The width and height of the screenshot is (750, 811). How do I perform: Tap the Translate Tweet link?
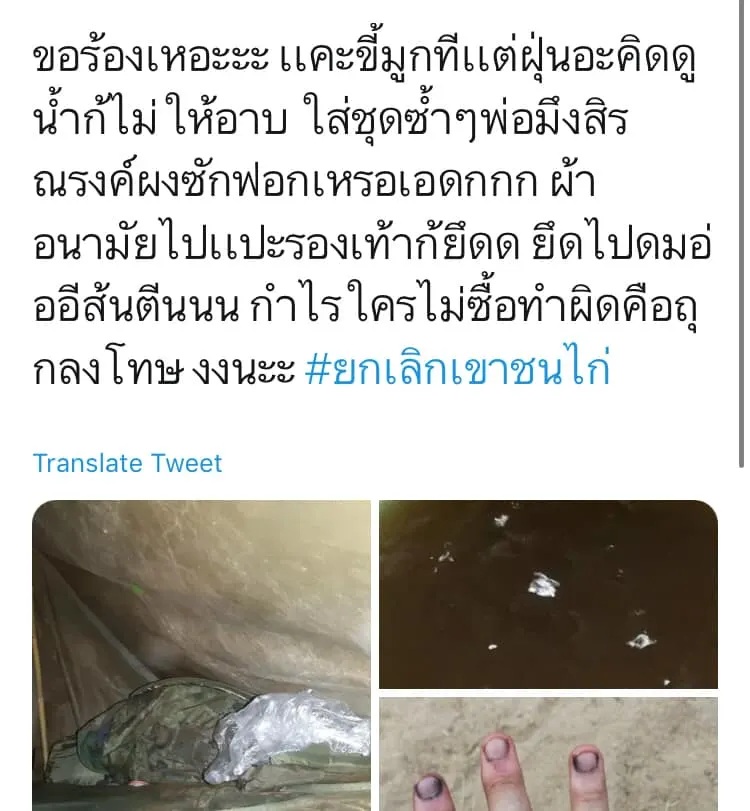(127, 463)
